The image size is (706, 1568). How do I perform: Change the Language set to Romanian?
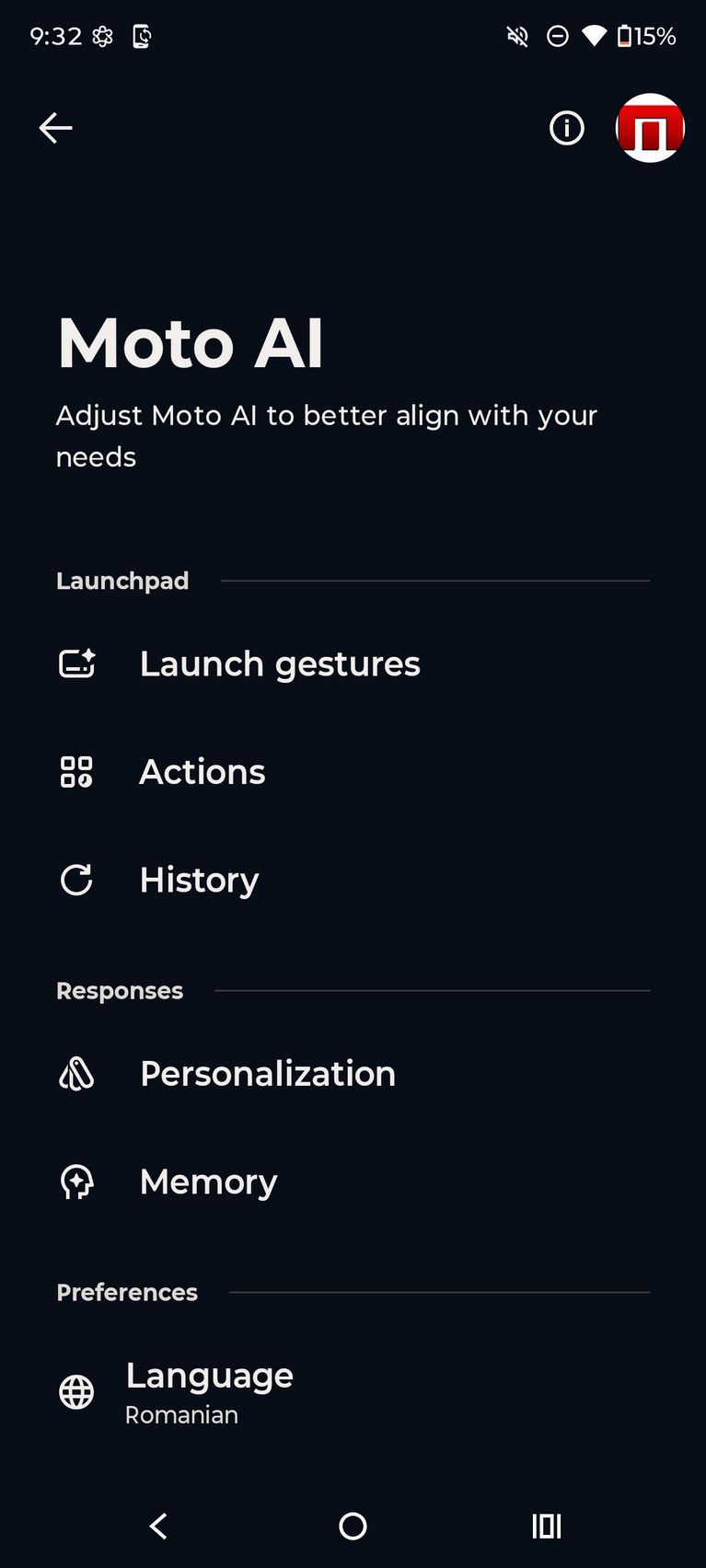tap(209, 1392)
